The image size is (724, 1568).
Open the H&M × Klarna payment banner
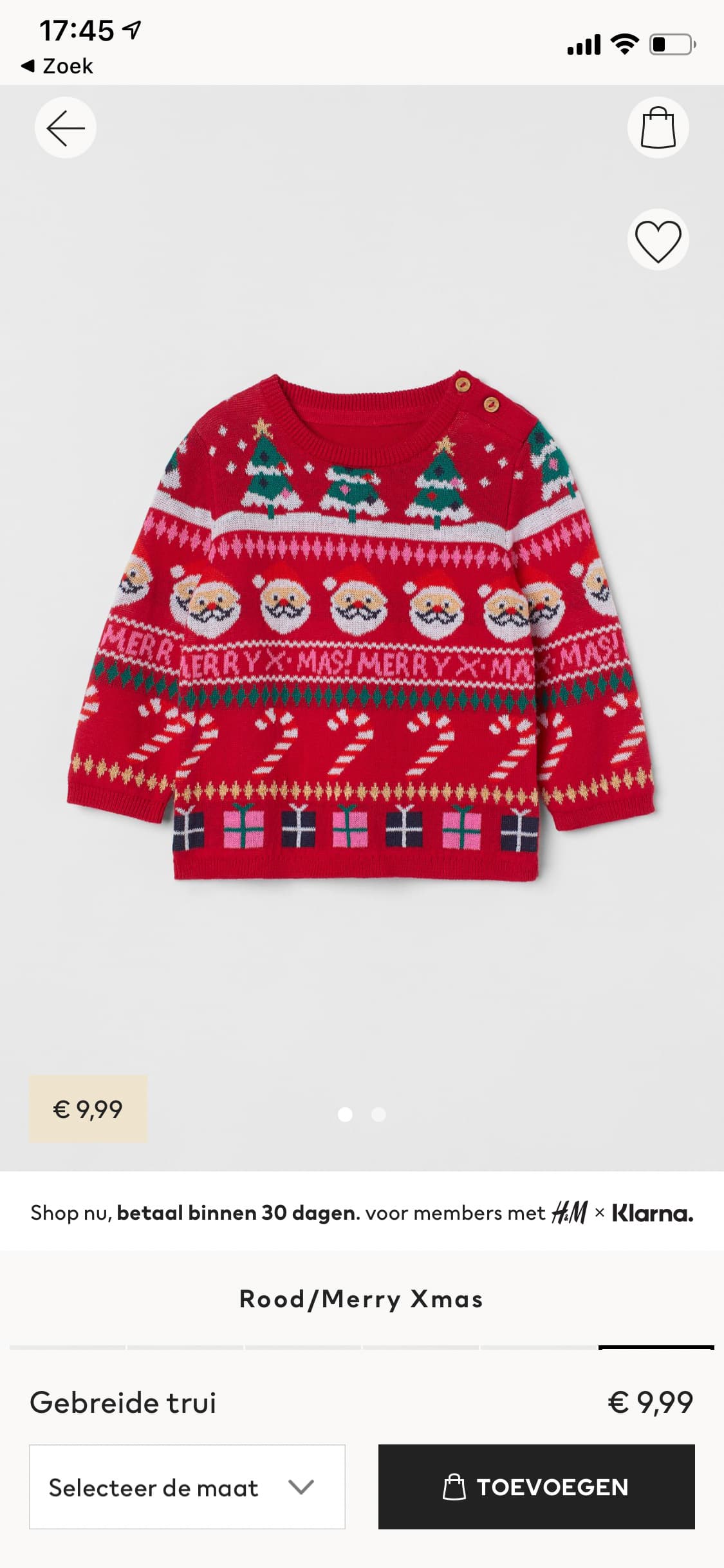362,1213
